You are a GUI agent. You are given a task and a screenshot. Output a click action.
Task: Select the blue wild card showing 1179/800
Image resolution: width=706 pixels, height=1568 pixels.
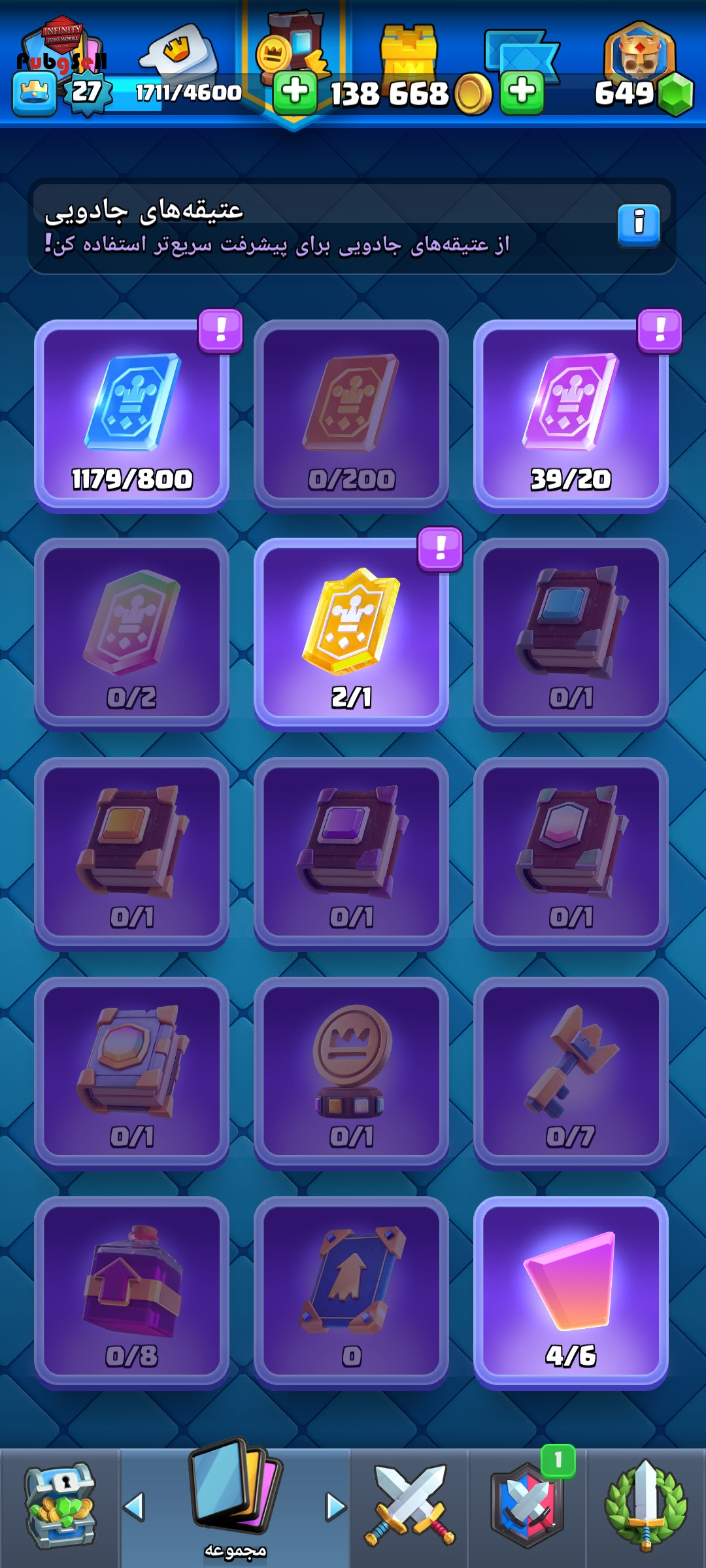click(132, 416)
